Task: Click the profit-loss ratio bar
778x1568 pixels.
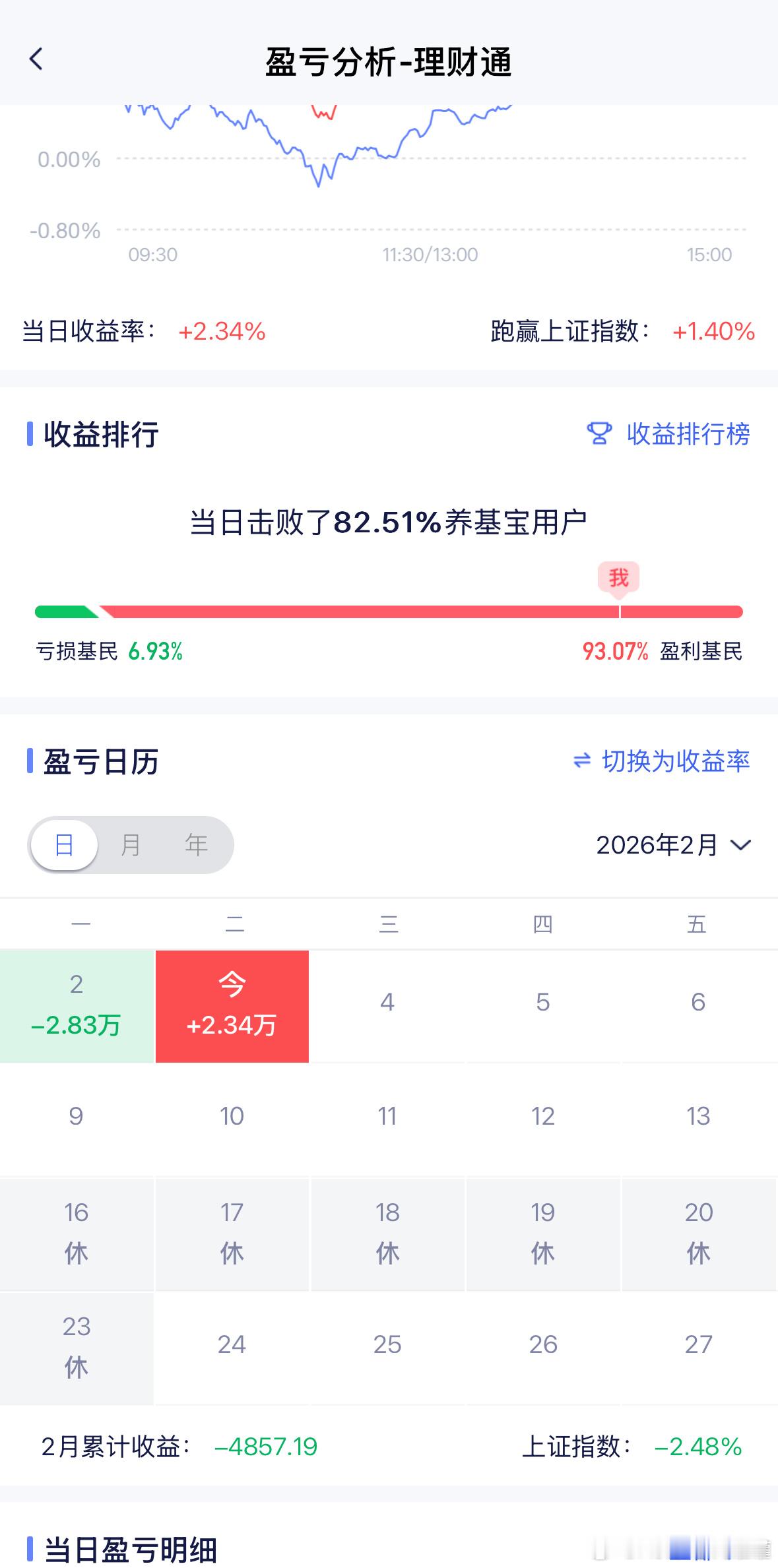Action: (389, 610)
